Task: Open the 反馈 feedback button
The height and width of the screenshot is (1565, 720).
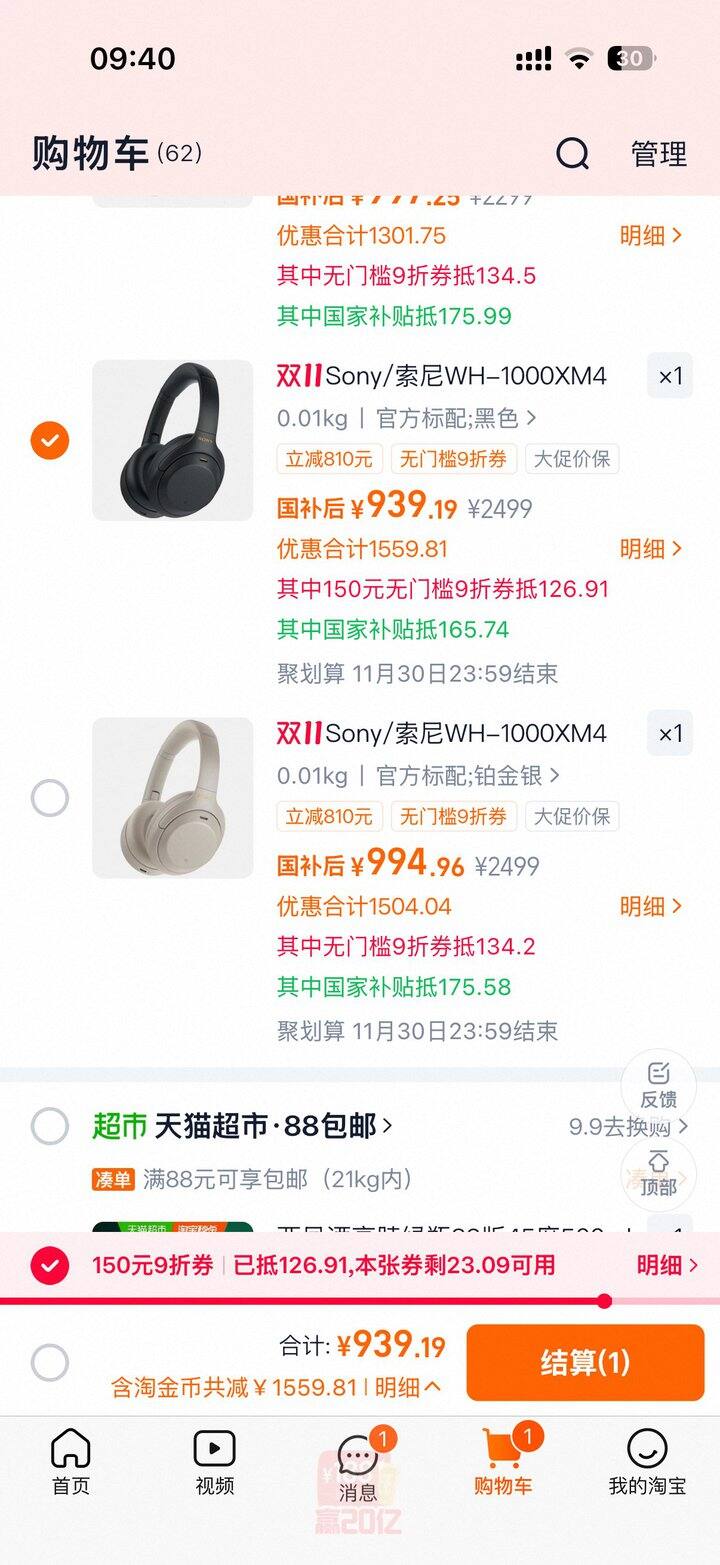Action: [658, 1086]
